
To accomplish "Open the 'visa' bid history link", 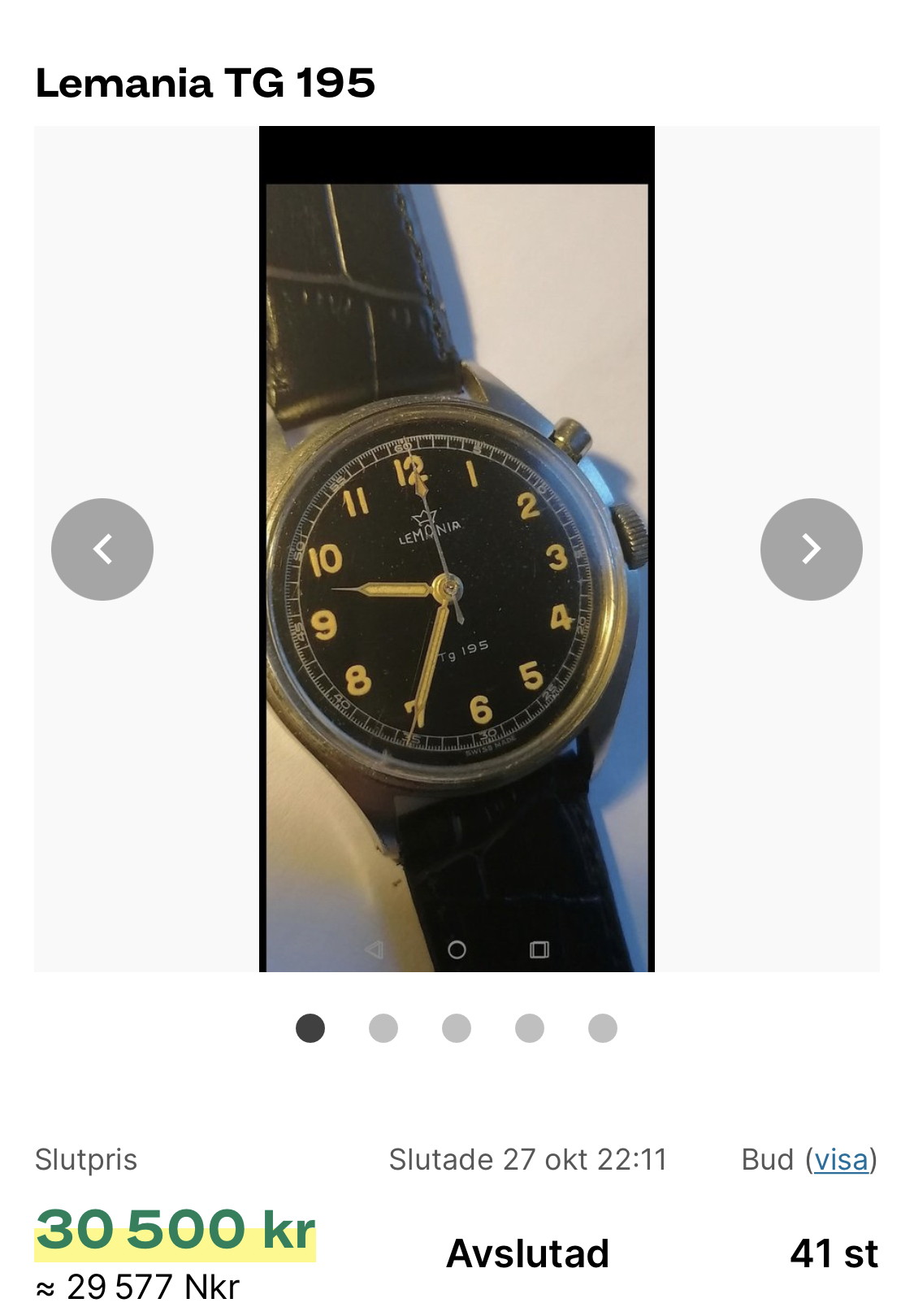I will (841, 1160).
